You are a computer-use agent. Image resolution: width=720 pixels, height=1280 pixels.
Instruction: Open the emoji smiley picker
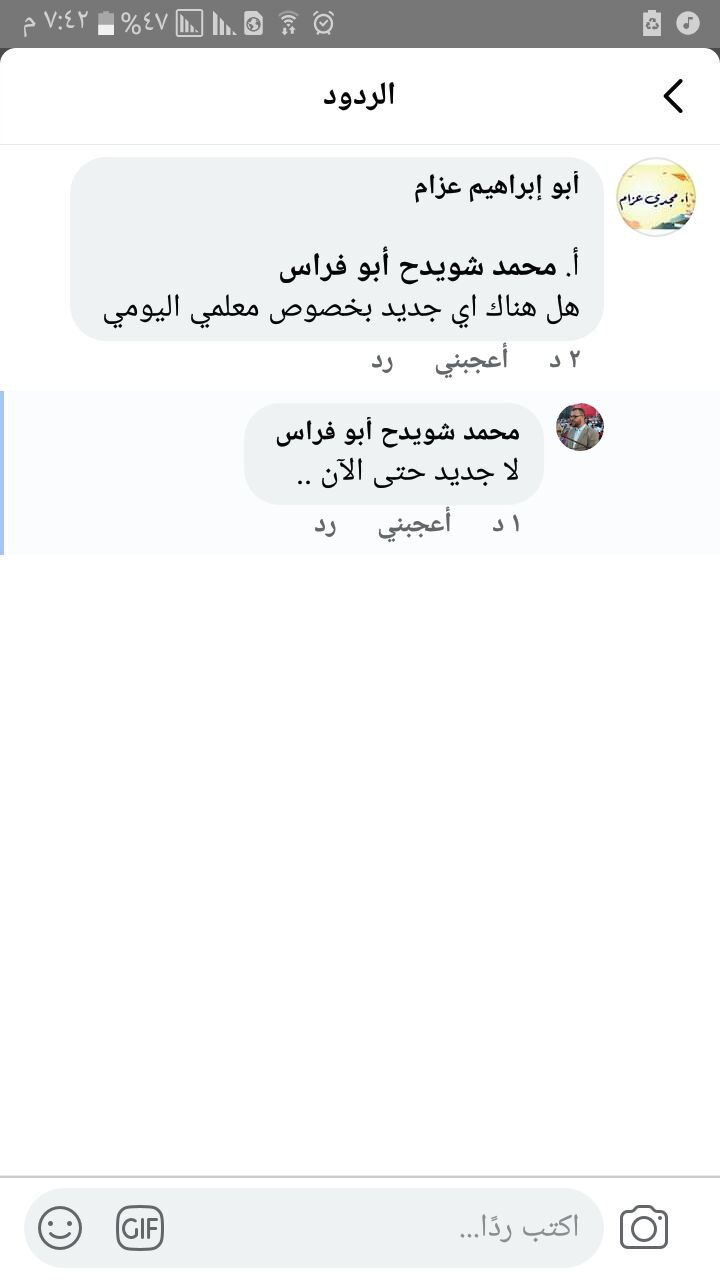click(60, 1228)
